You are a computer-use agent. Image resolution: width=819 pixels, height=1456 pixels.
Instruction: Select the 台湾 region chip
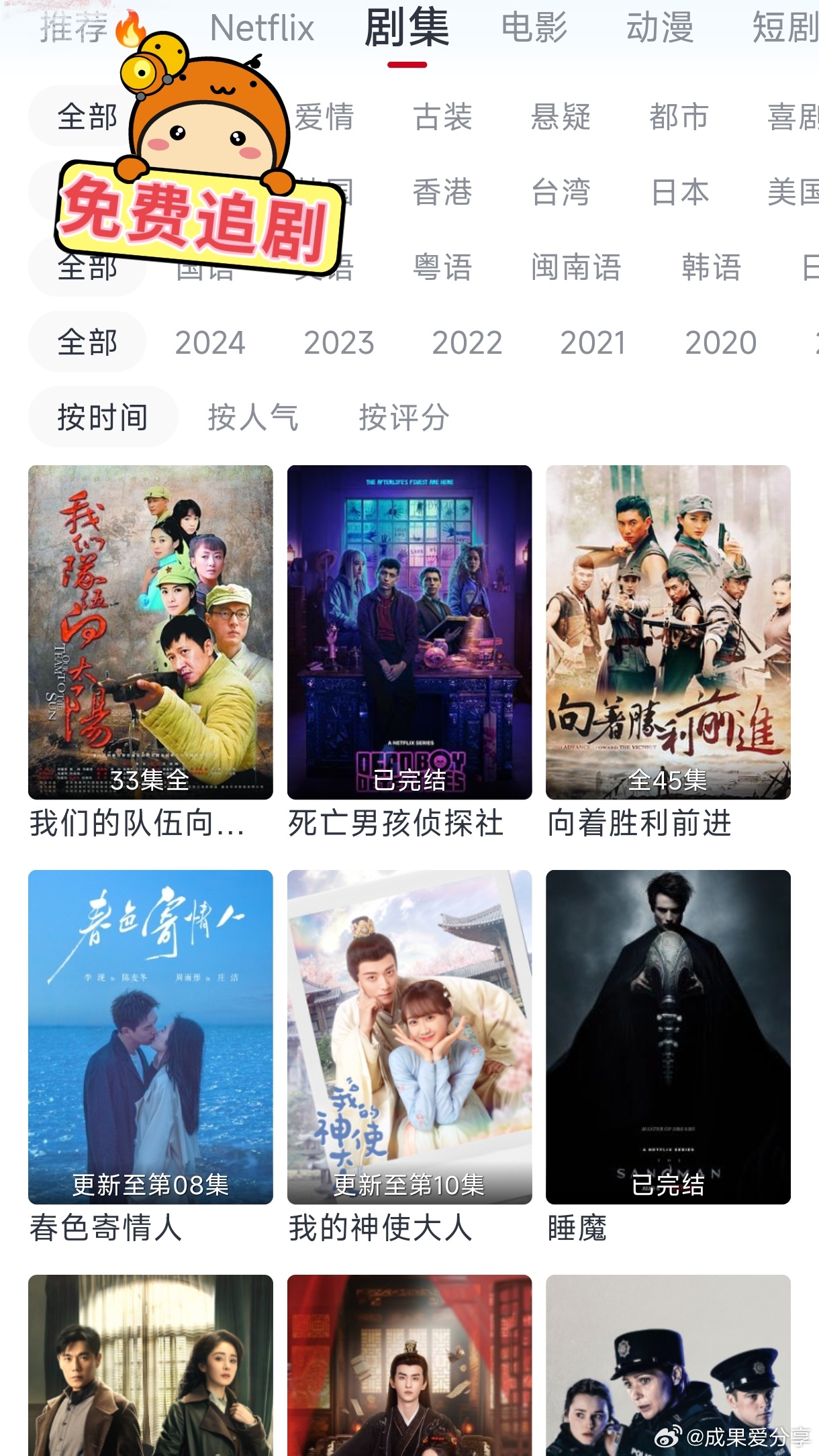(x=561, y=193)
